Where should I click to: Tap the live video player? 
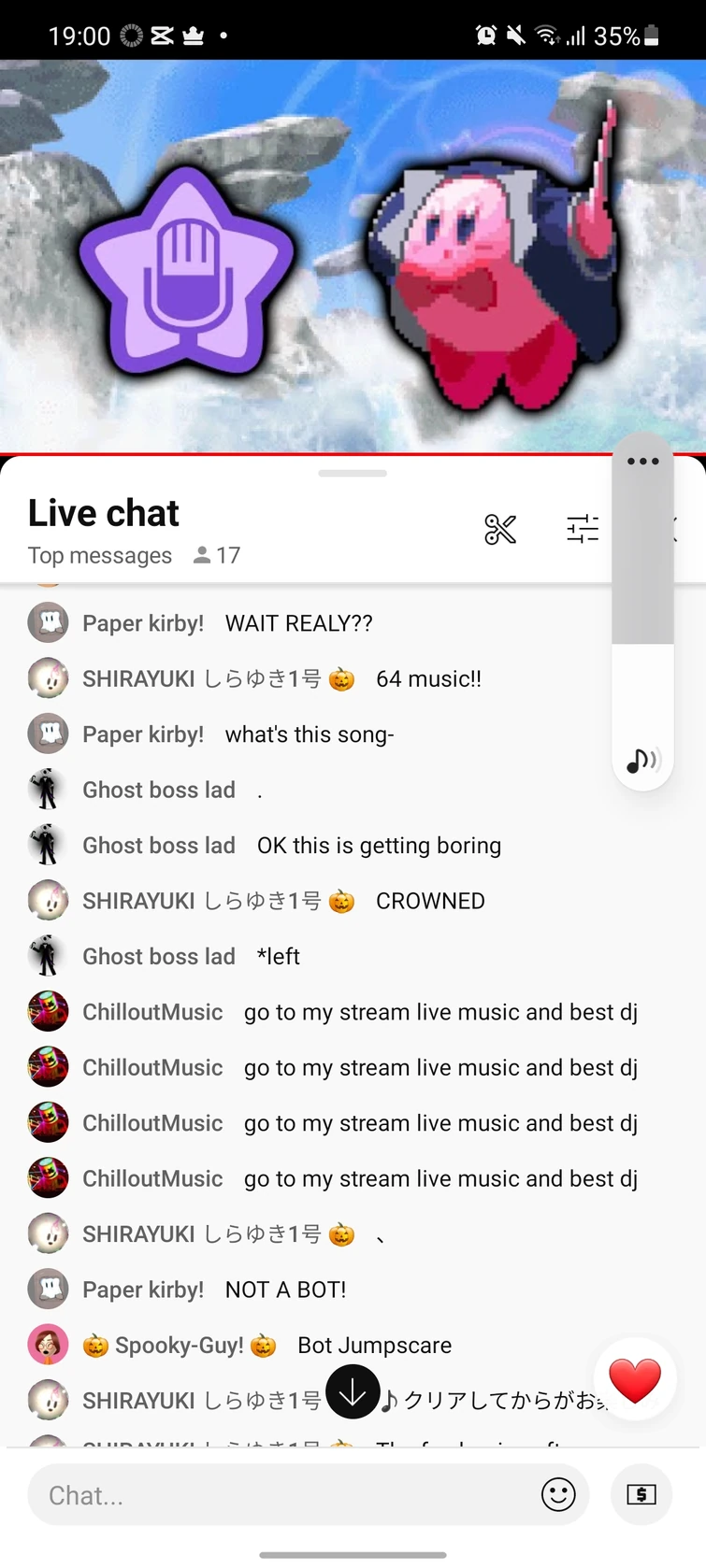[x=353, y=257]
